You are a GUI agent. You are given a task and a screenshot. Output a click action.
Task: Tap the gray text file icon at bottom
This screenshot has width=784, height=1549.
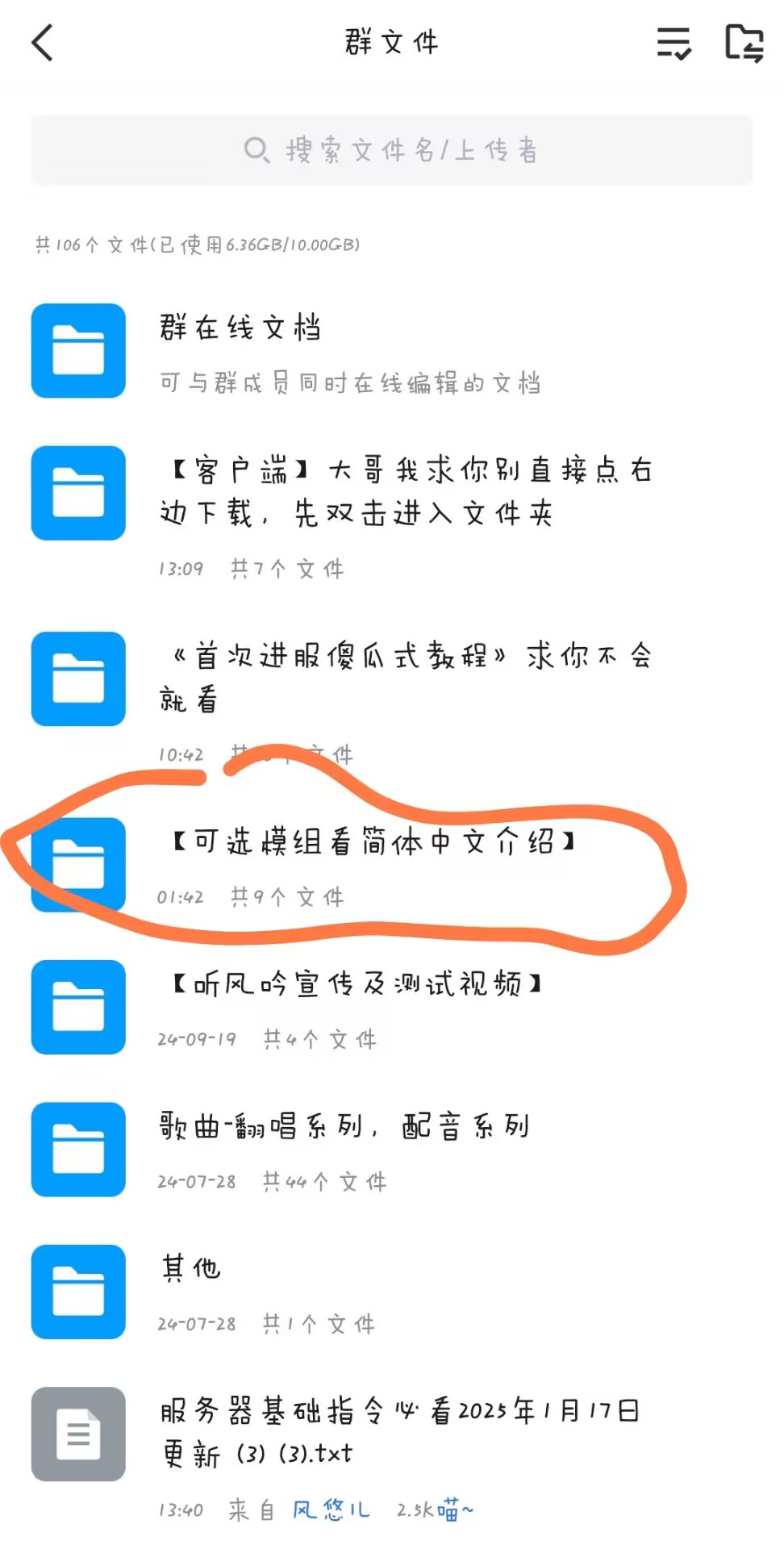tap(77, 1434)
